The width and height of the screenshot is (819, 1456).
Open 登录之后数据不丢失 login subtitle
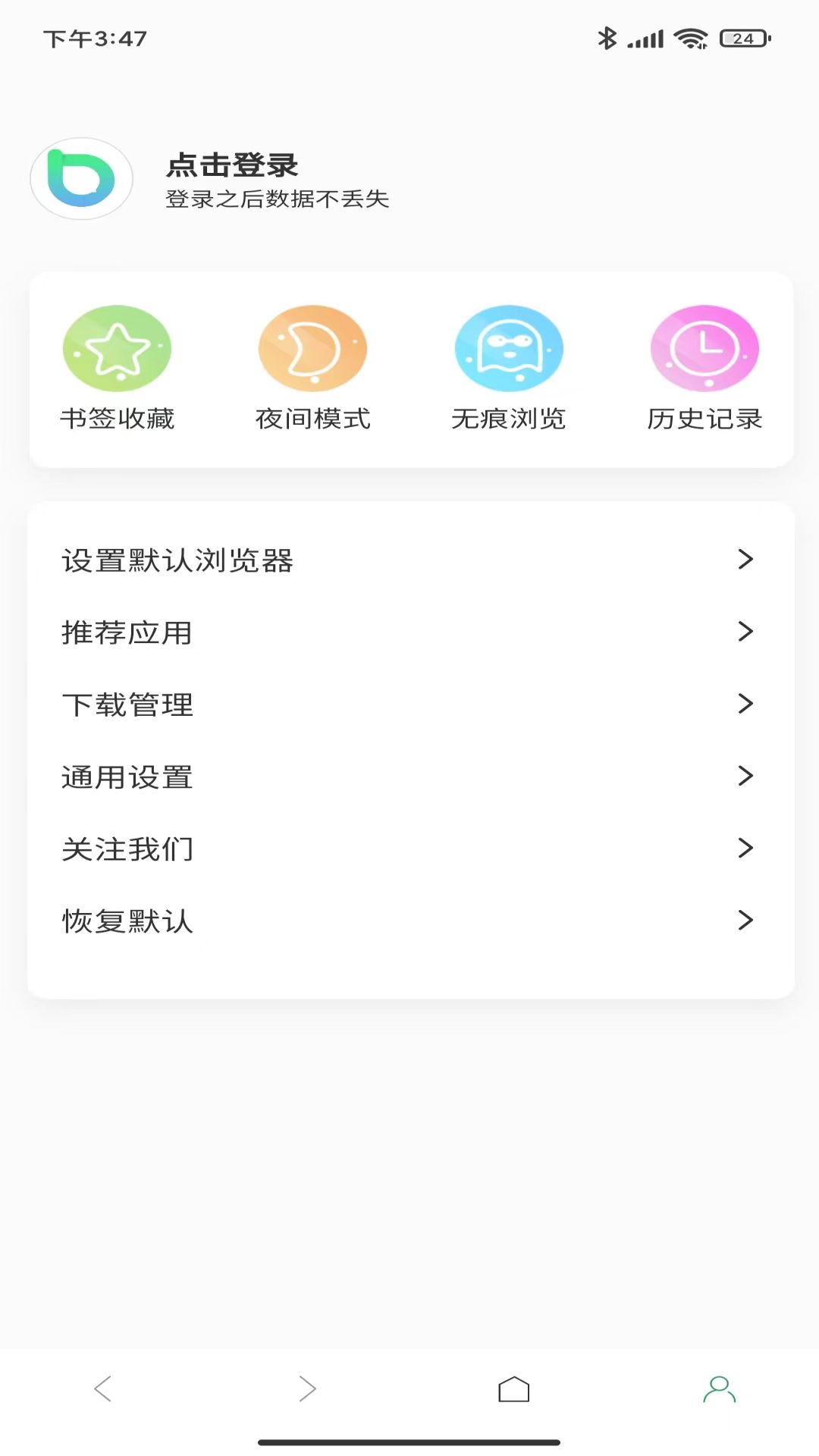pyautogui.click(x=277, y=199)
